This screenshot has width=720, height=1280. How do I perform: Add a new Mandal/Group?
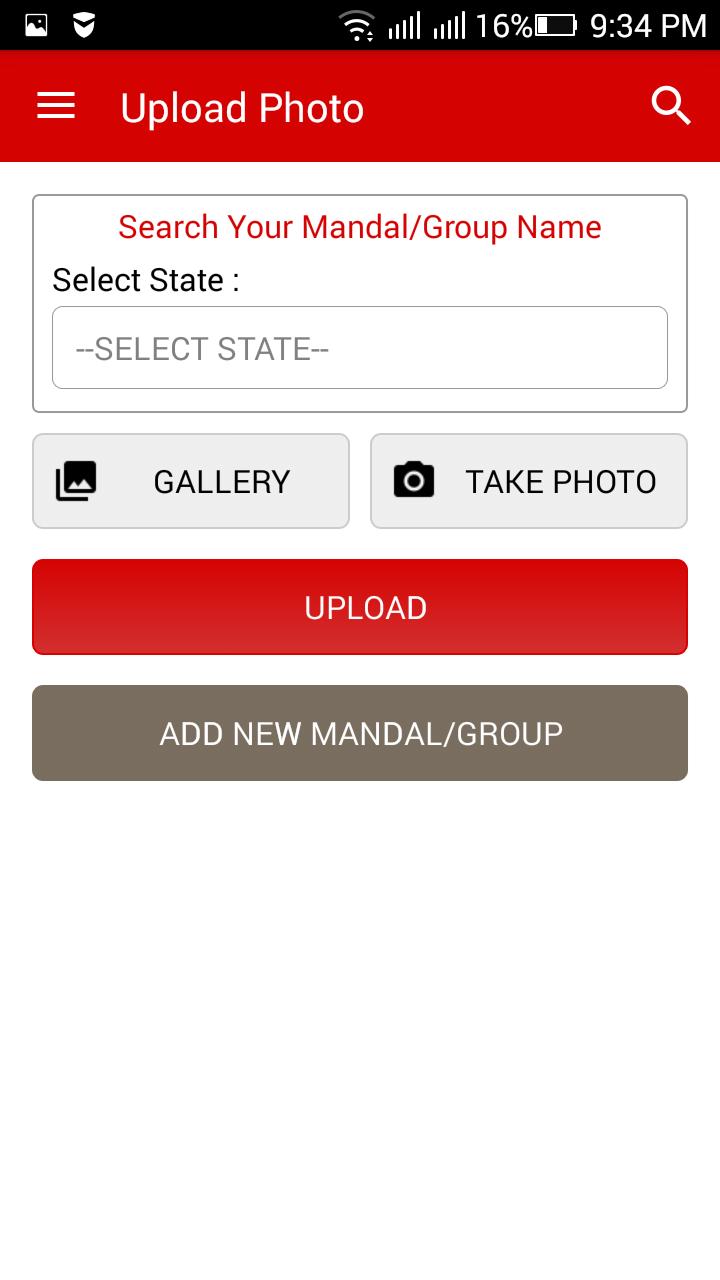pyautogui.click(x=360, y=733)
